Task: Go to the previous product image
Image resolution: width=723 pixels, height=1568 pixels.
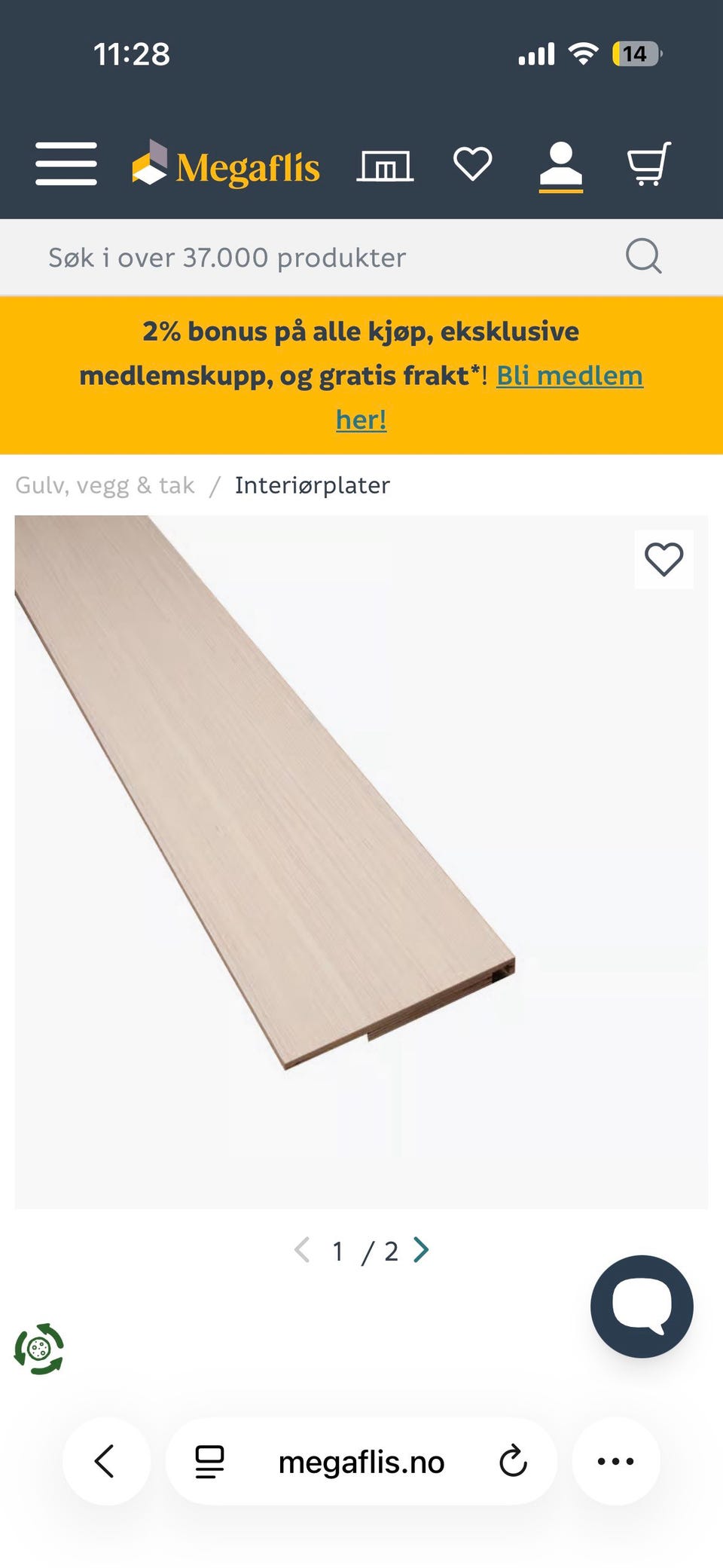Action: click(x=303, y=1249)
